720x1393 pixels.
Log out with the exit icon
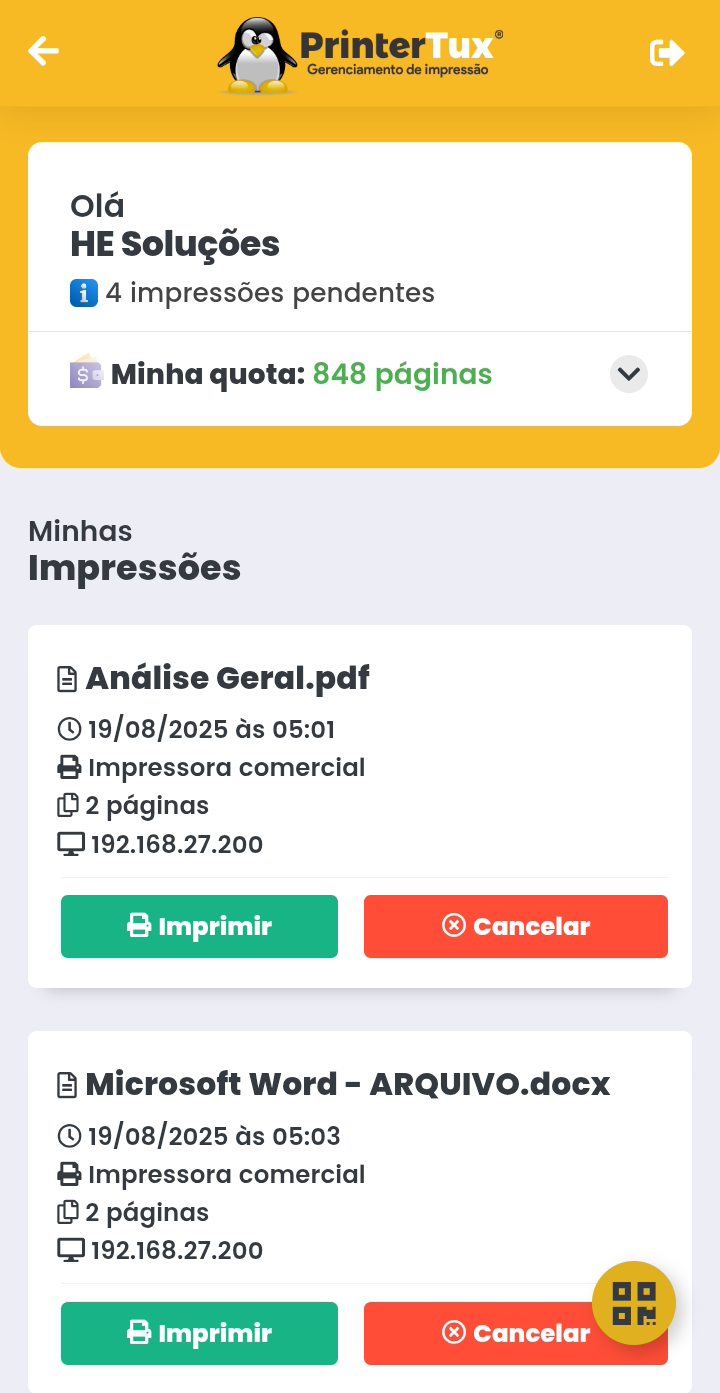coord(667,52)
